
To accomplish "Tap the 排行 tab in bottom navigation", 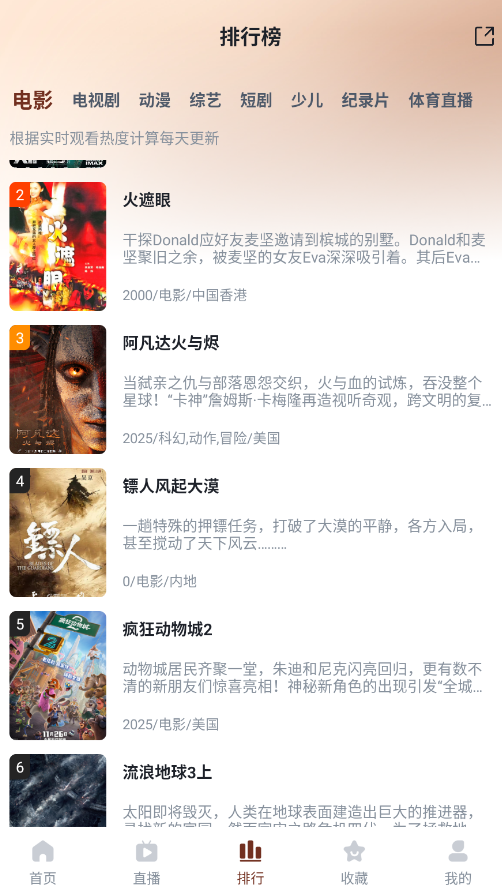I will coord(250,862).
